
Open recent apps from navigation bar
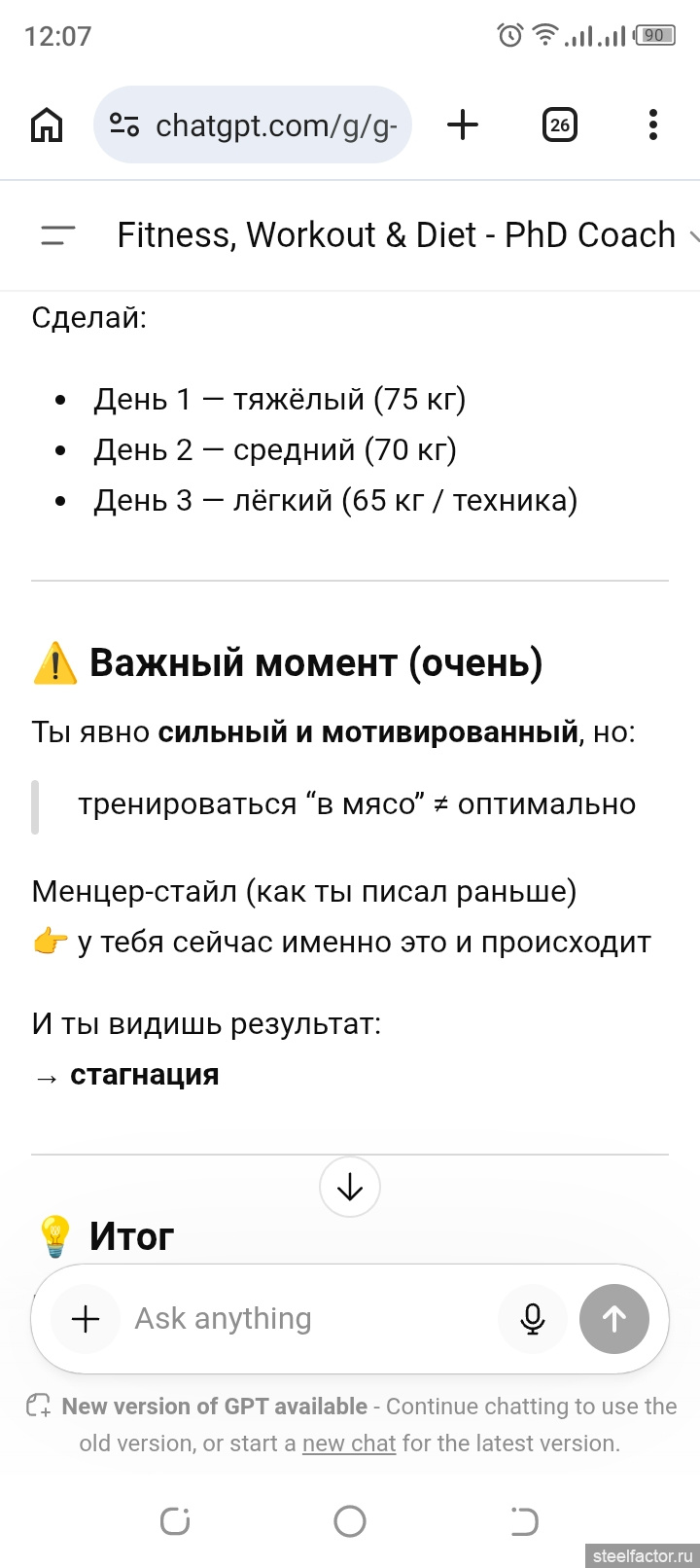175,1520
